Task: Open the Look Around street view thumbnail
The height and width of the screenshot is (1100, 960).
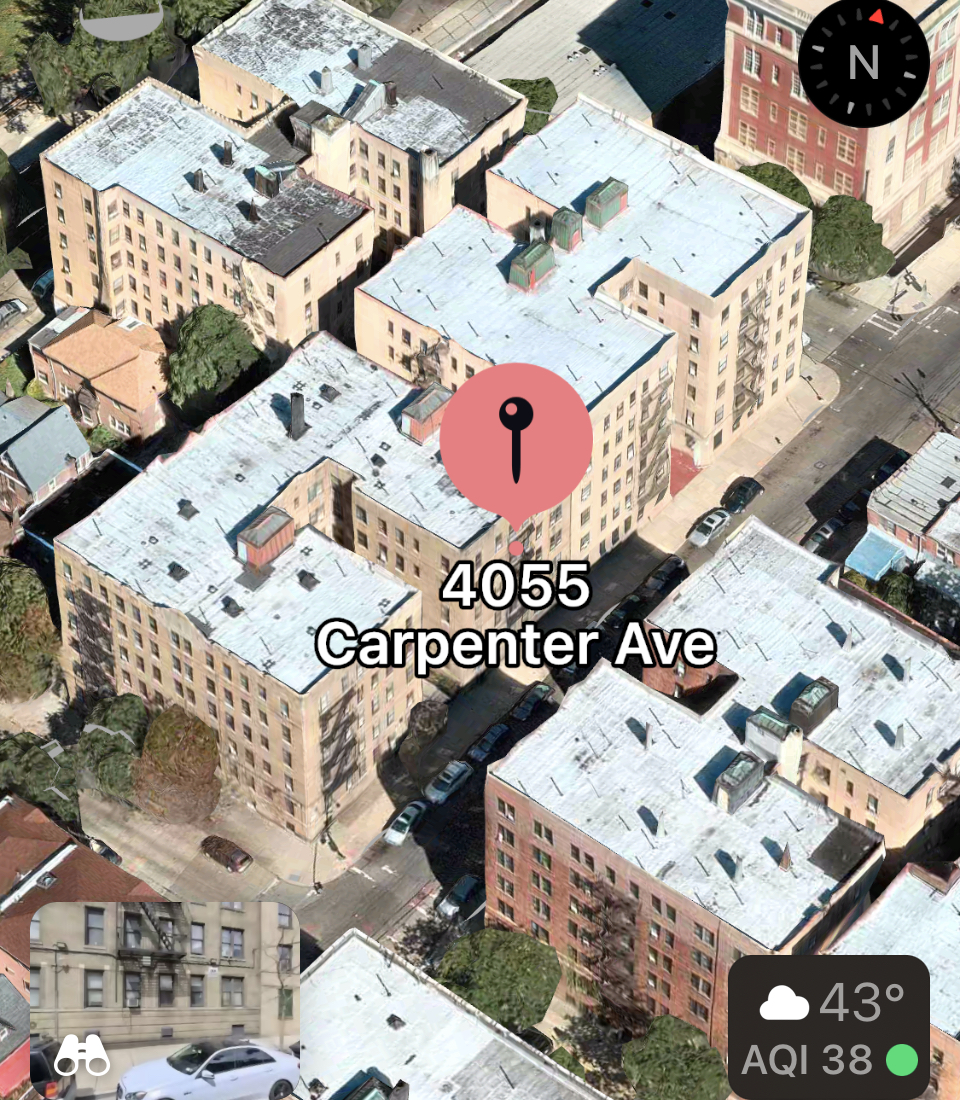Action: [165, 1000]
